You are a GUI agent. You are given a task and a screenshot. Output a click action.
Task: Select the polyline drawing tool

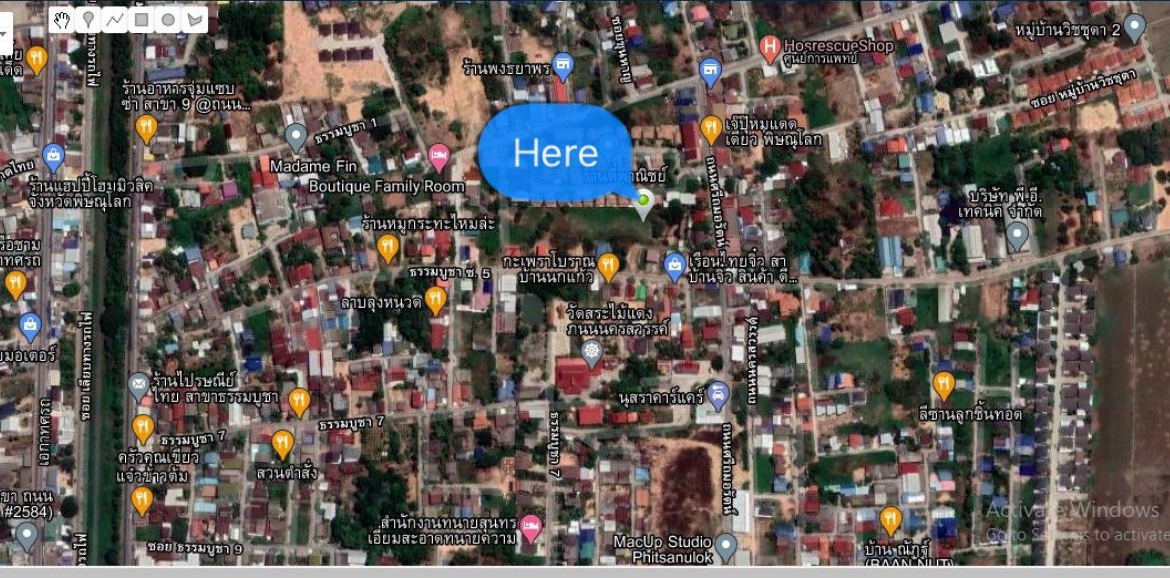tap(116, 20)
